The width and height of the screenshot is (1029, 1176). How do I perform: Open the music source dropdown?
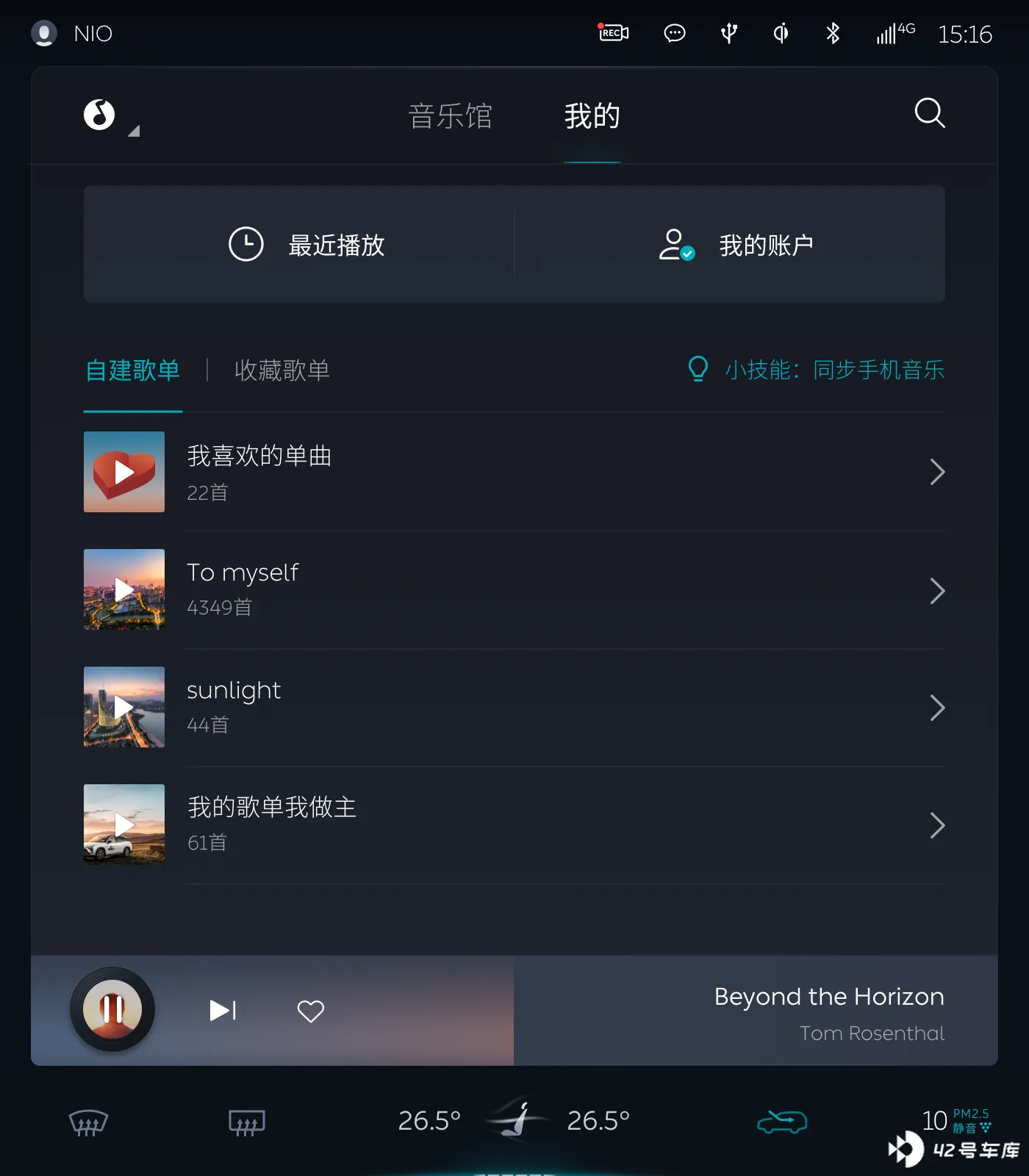pyautogui.click(x=109, y=116)
